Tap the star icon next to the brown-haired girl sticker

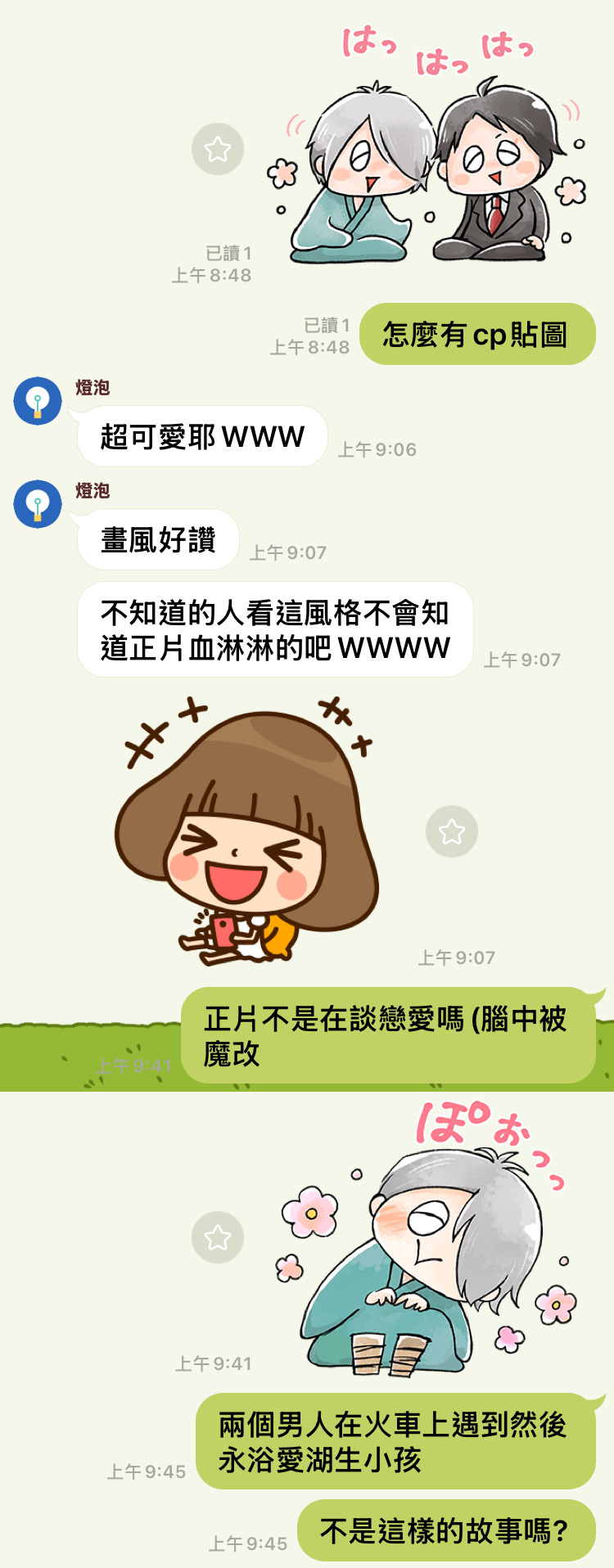pos(452,831)
